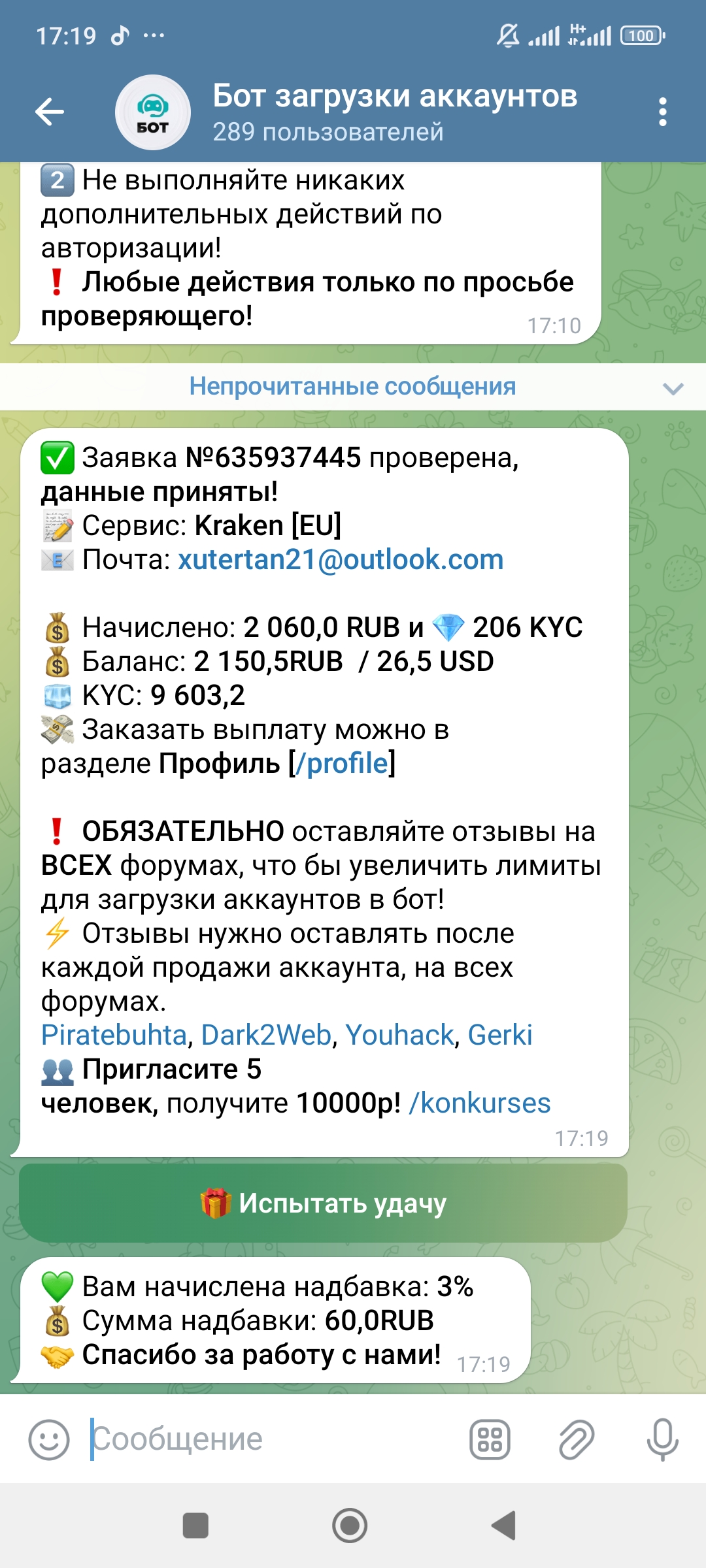The image size is (706, 1568).
Task: Open the Gerki forum link
Action: pyautogui.click(x=500, y=1035)
